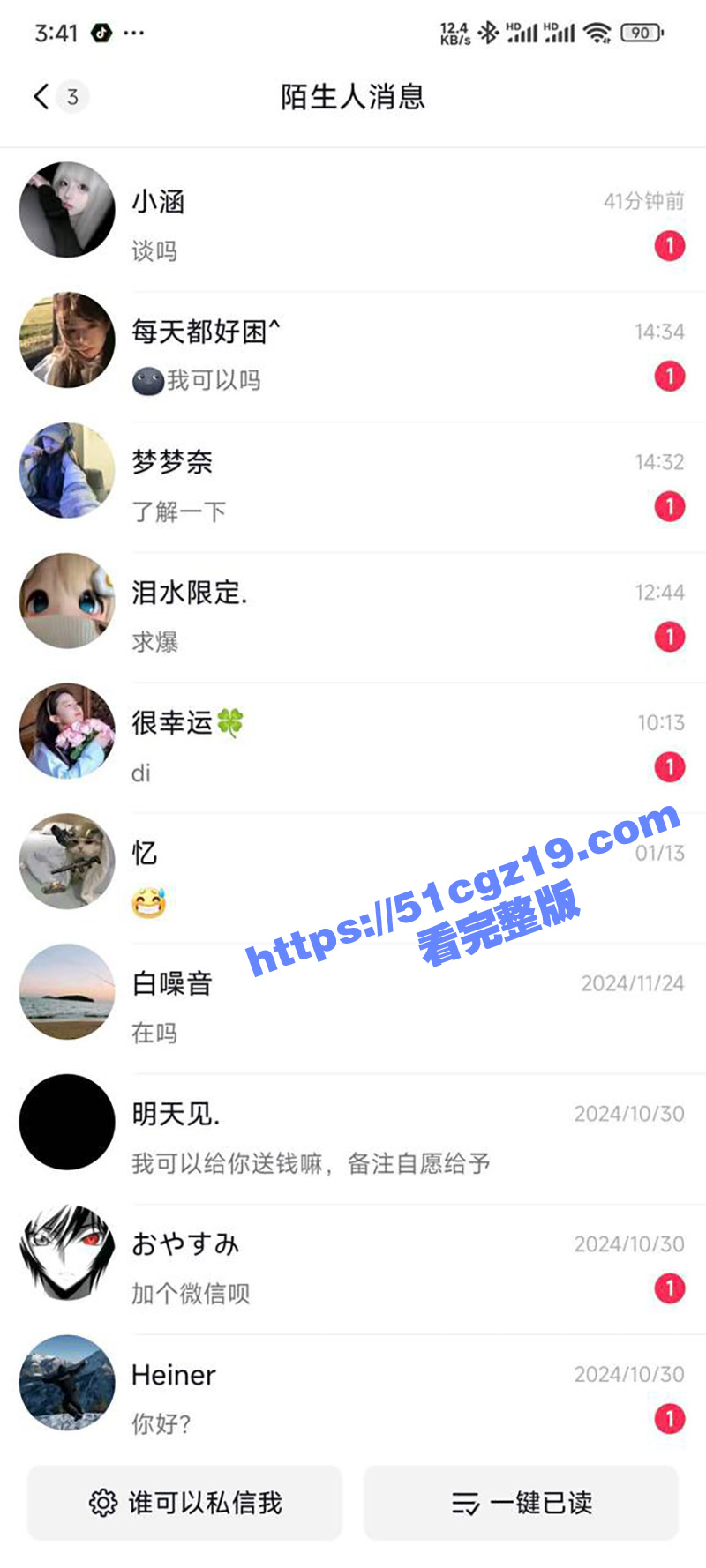The width and height of the screenshot is (706, 1568).
Task: Open the chat with 每天都好困^
Action: [353, 356]
